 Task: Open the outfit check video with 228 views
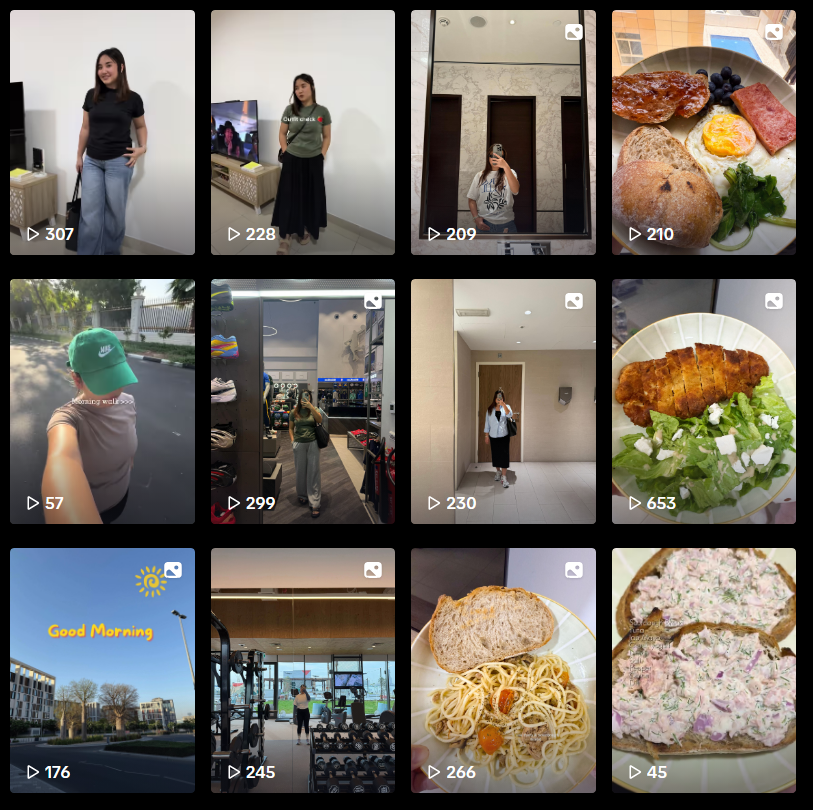click(x=303, y=132)
